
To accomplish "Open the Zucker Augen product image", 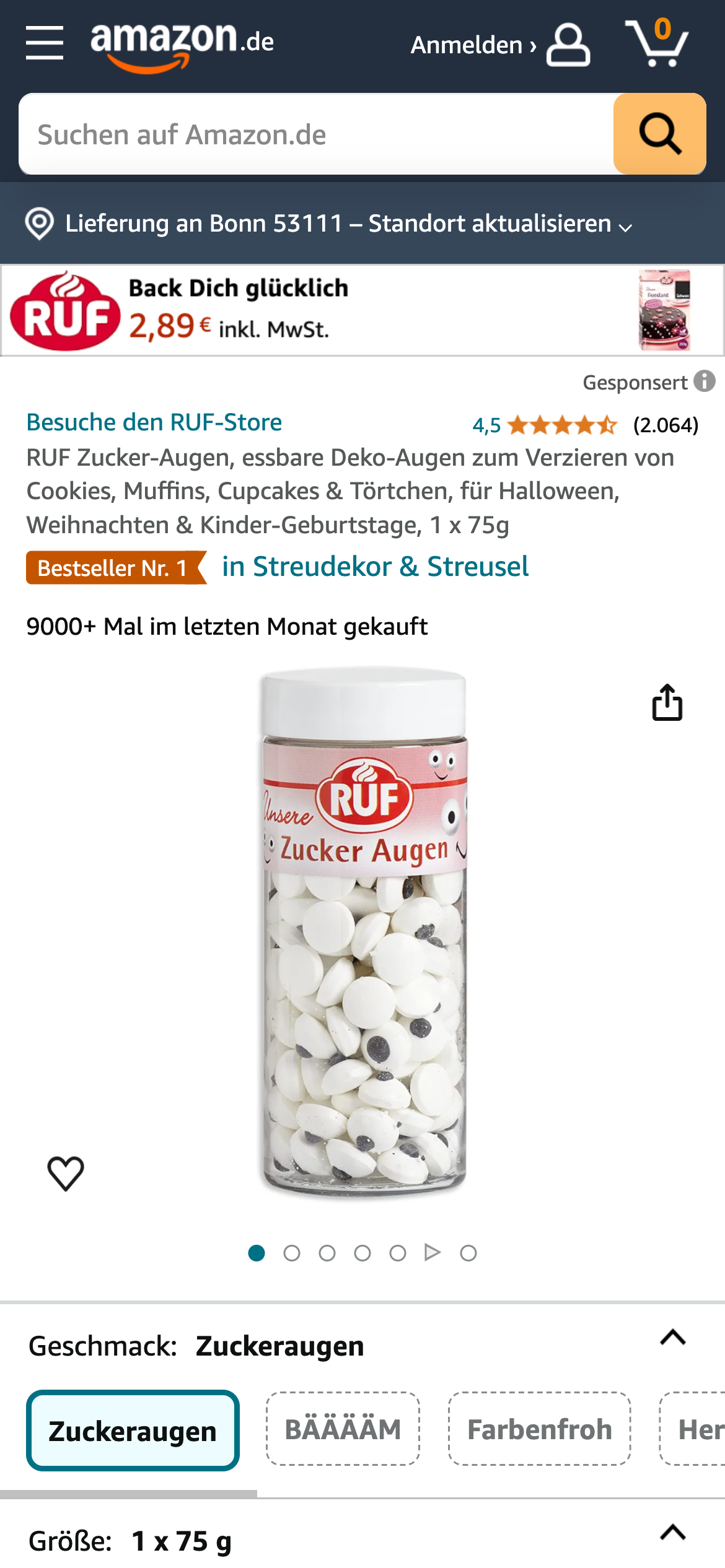I will coord(364,933).
